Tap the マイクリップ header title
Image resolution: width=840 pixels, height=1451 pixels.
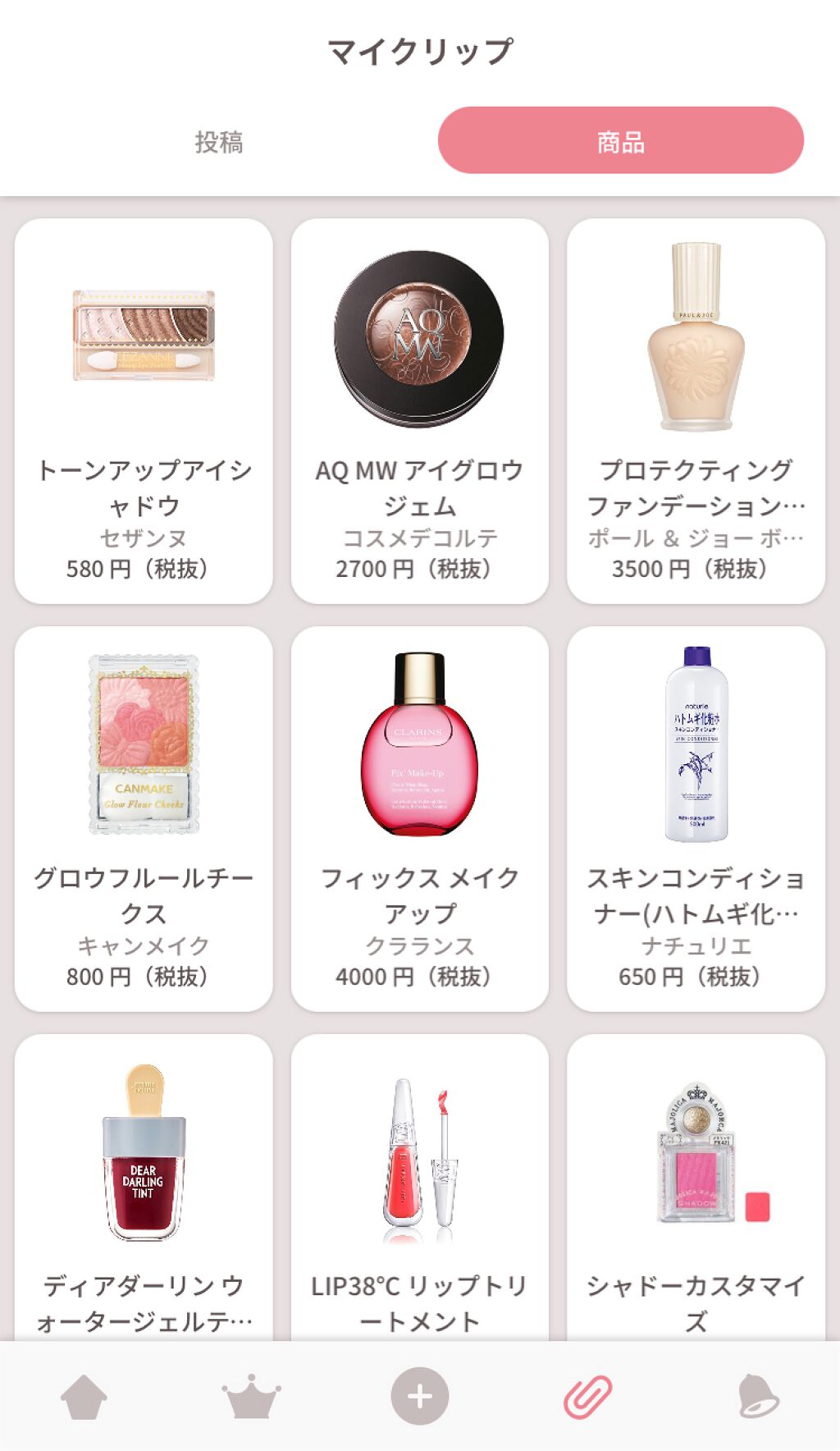point(420,47)
